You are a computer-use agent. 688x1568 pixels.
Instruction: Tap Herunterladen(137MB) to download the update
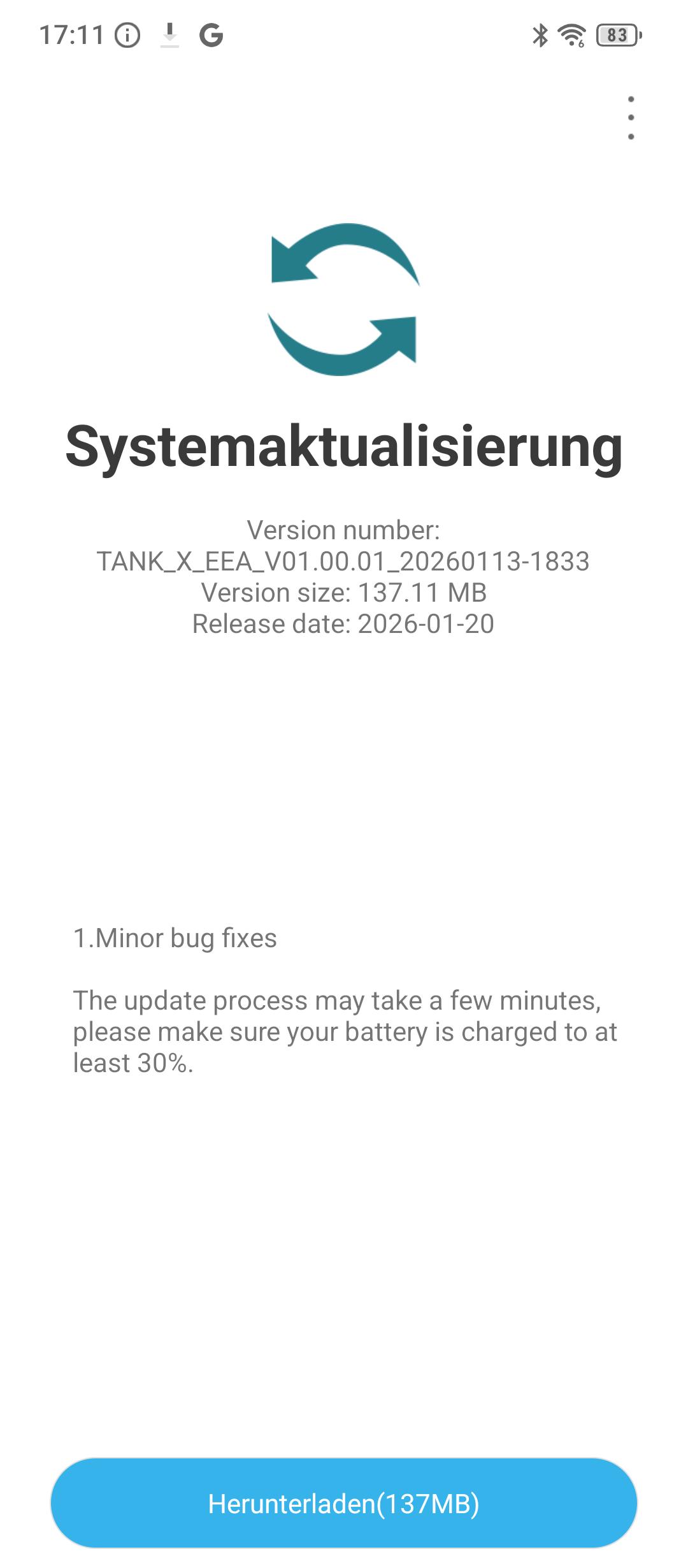[344, 1504]
